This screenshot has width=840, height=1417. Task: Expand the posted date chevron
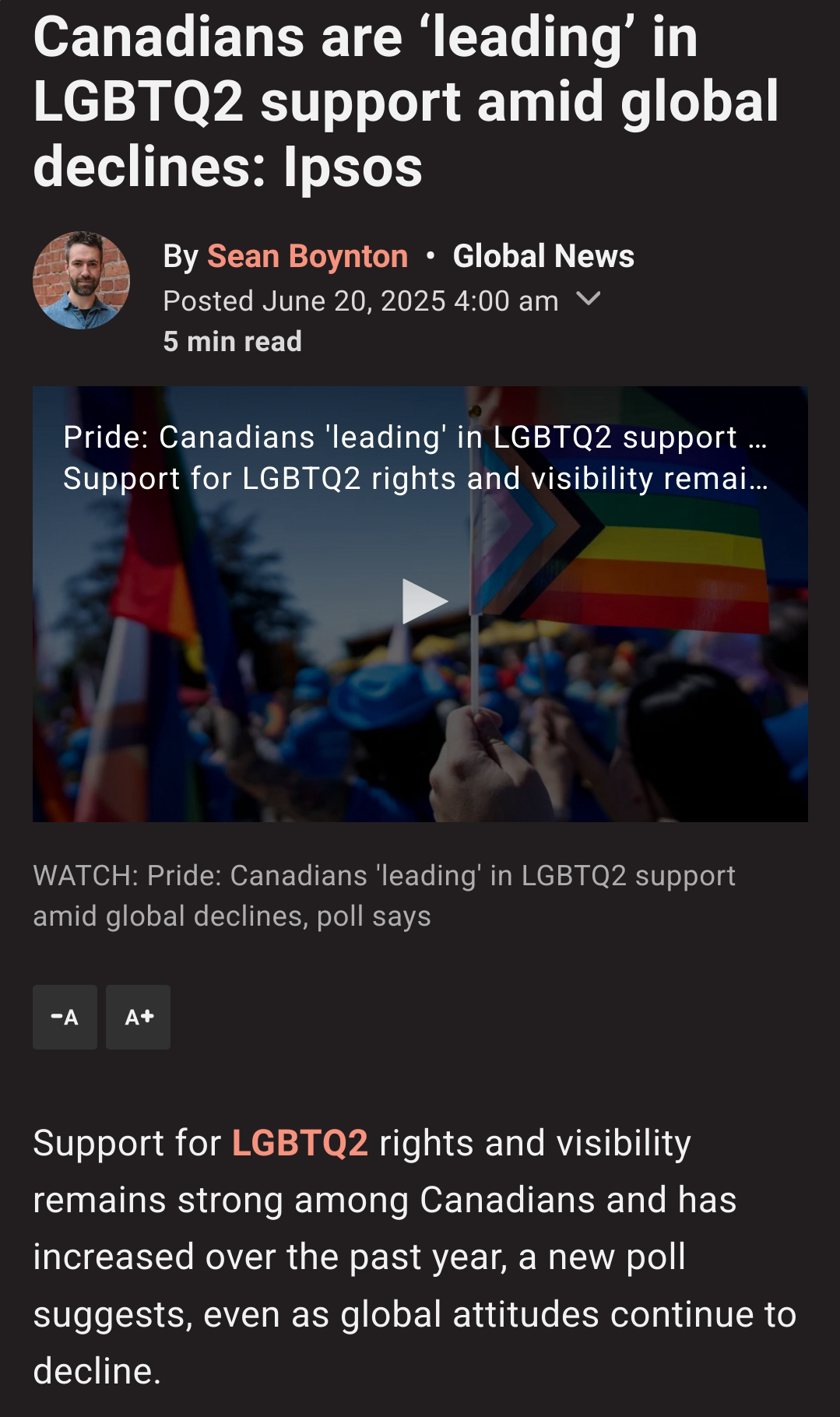(589, 299)
